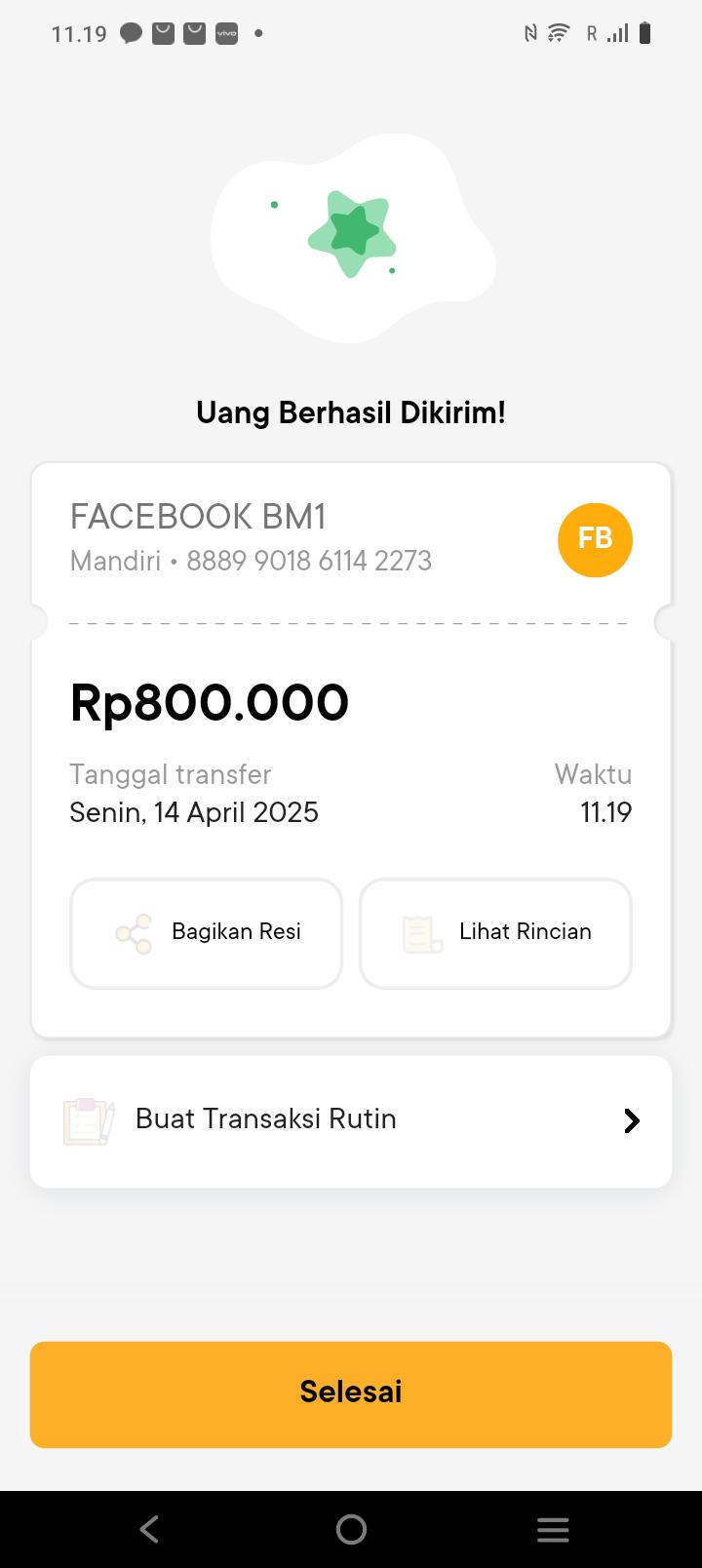Open Lihat Rincian transfer details

point(495,933)
